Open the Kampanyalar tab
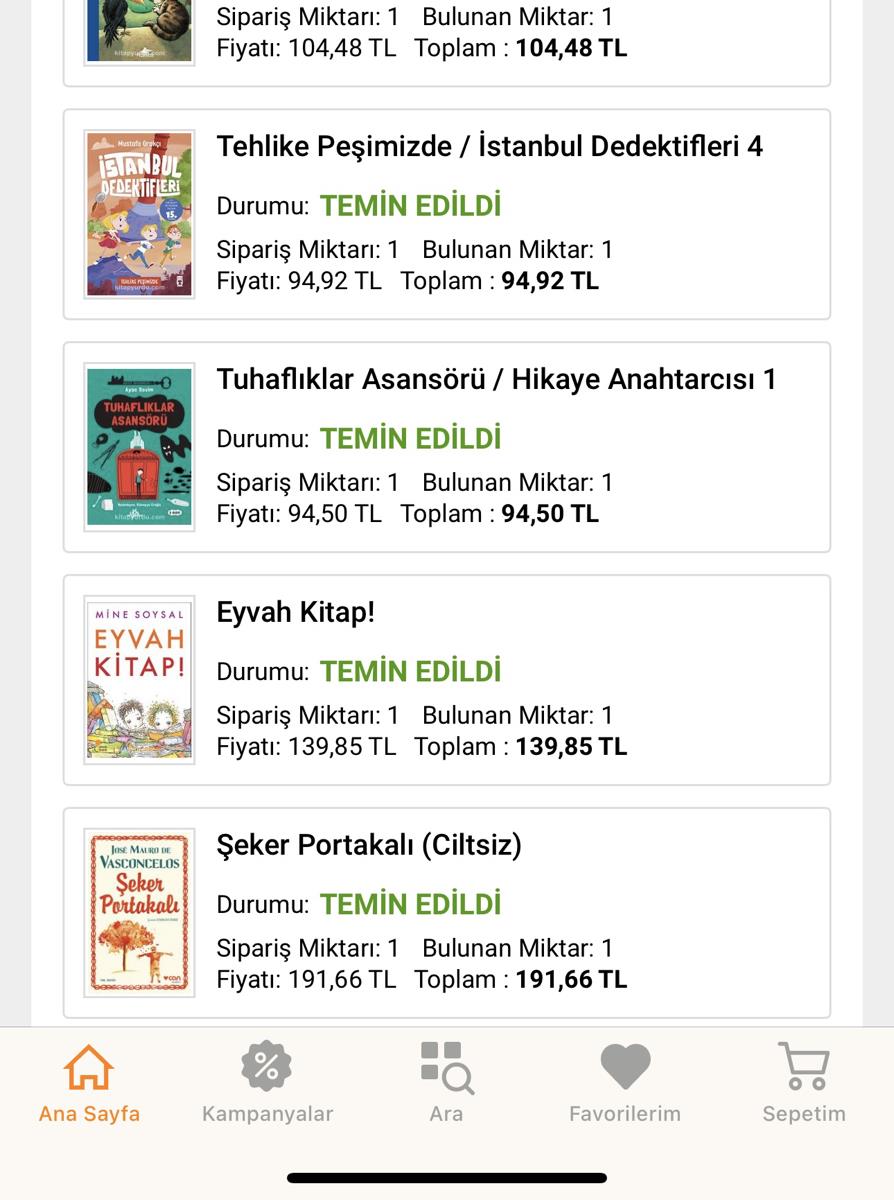Viewport: 894px width, 1200px height. 267,1084
